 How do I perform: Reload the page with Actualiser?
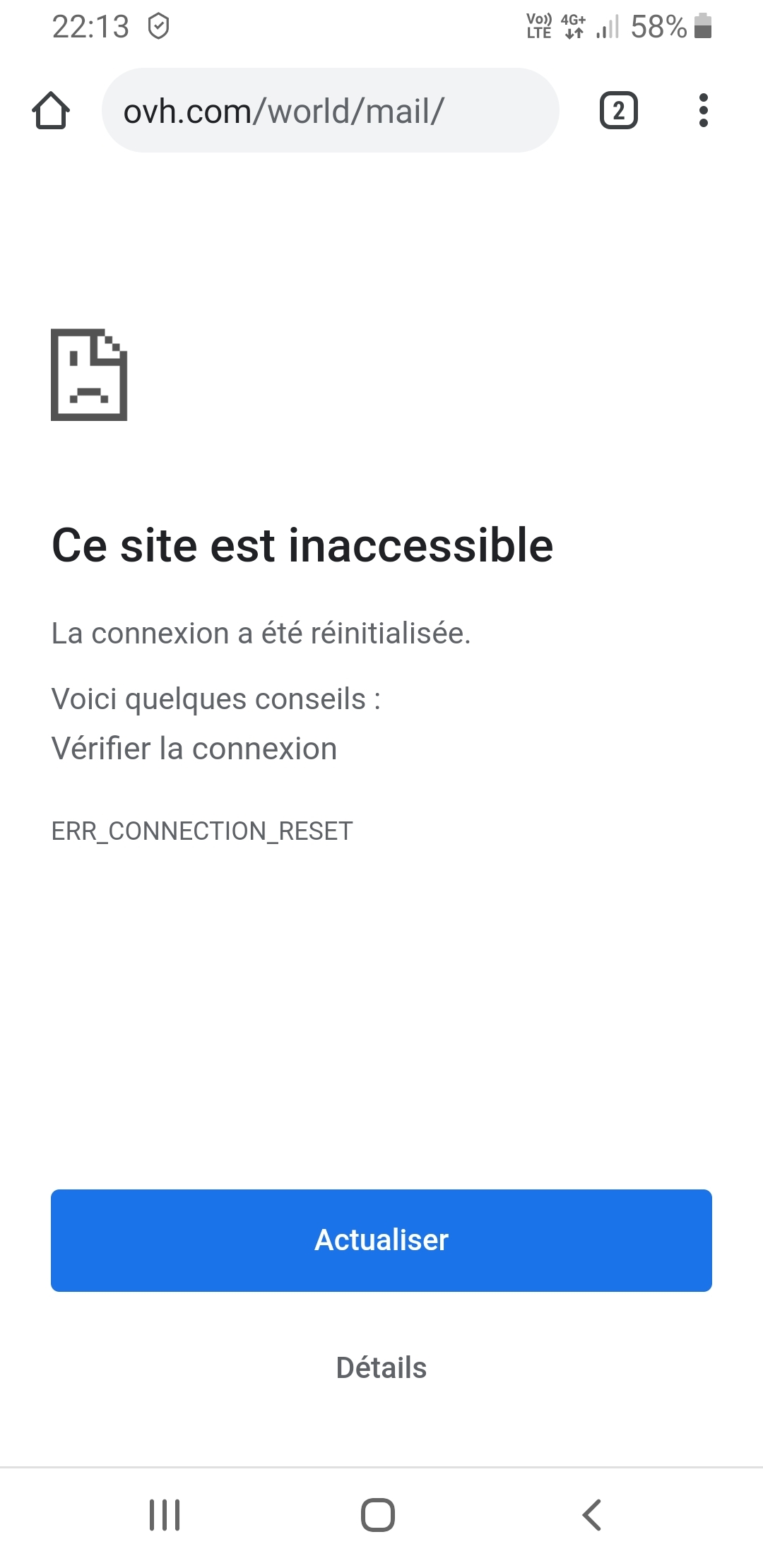pos(381,1240)
